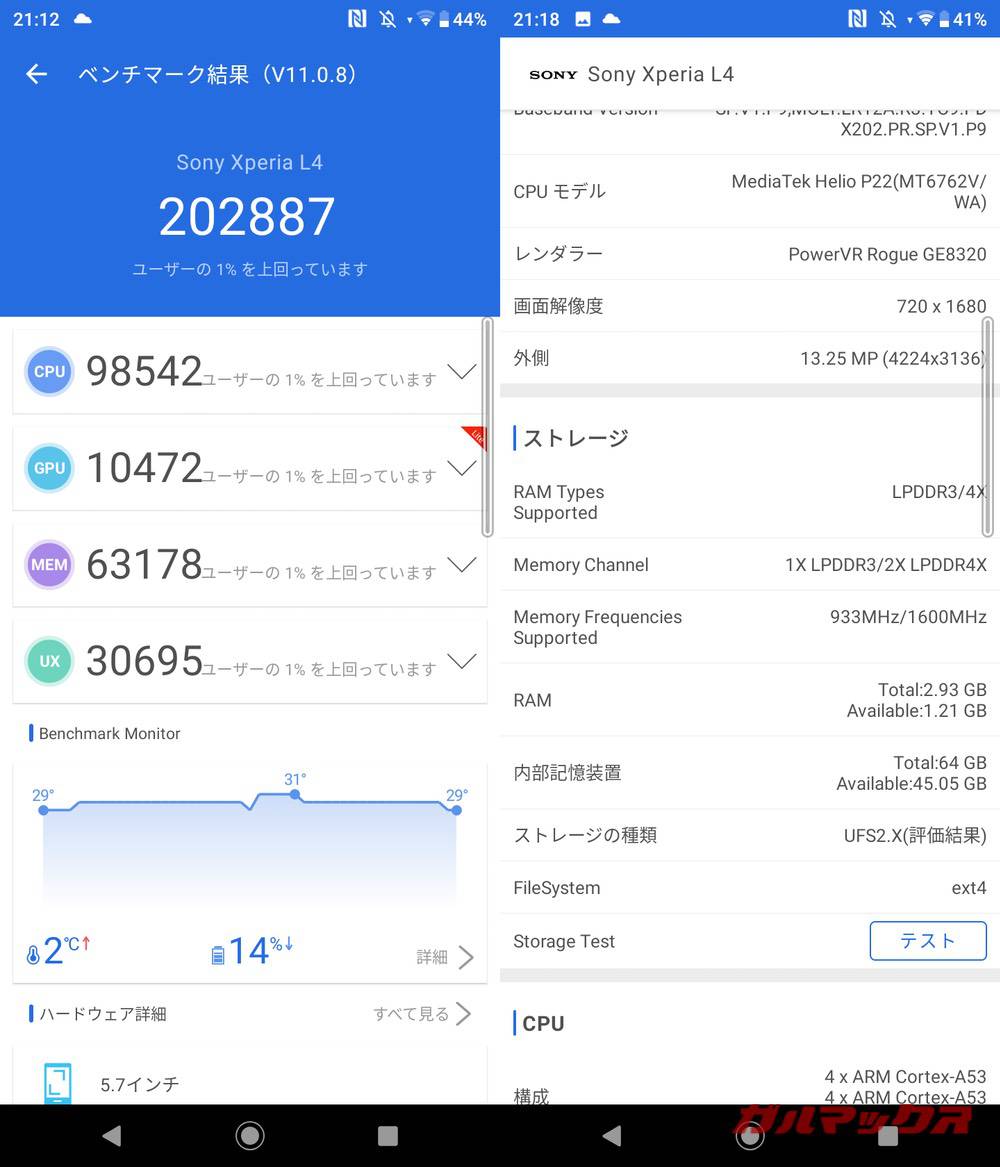Click the phone display icon beside 5.7インチ
This screenshot has width=1000, height=1167.
(x=57, y=1083)
